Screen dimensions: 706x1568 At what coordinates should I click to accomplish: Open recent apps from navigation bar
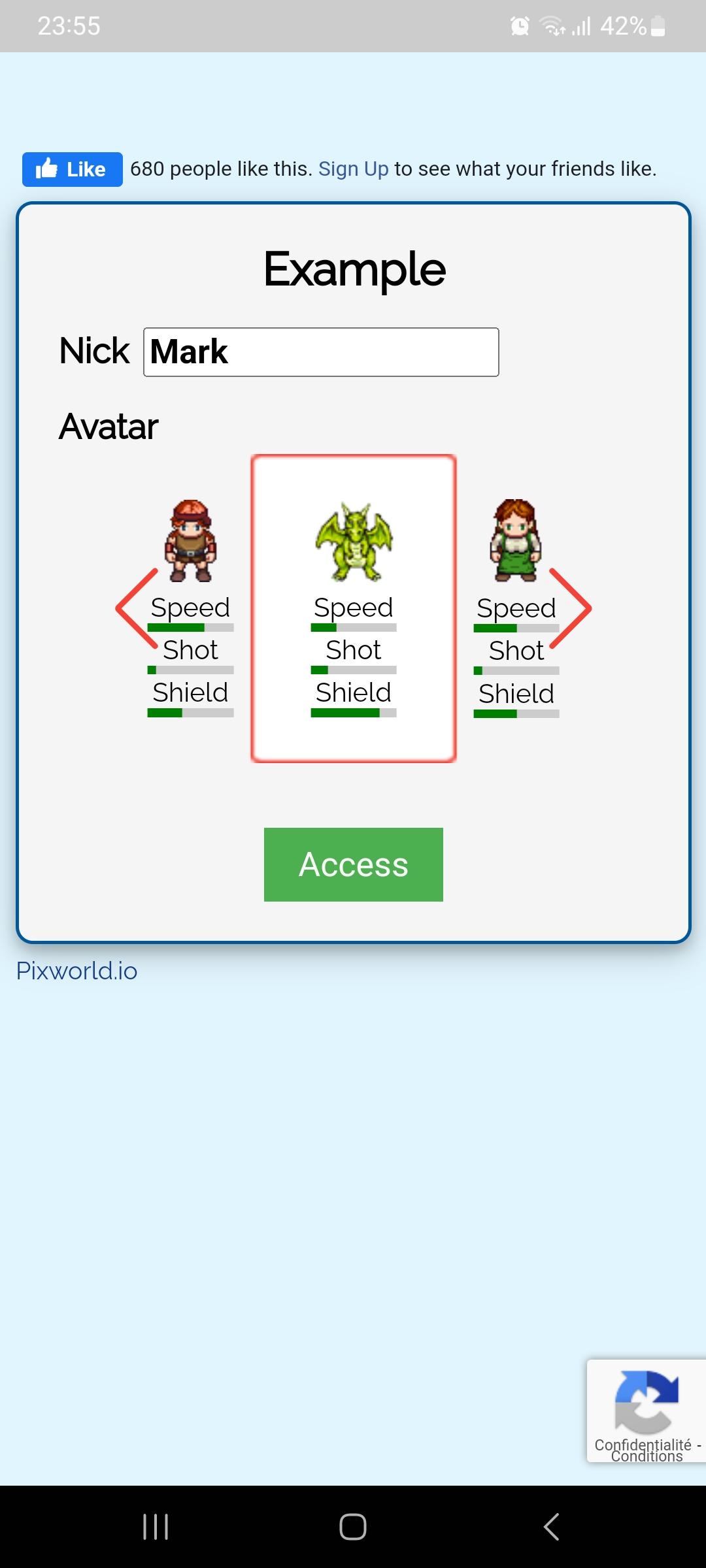[x=156, y=1527]
